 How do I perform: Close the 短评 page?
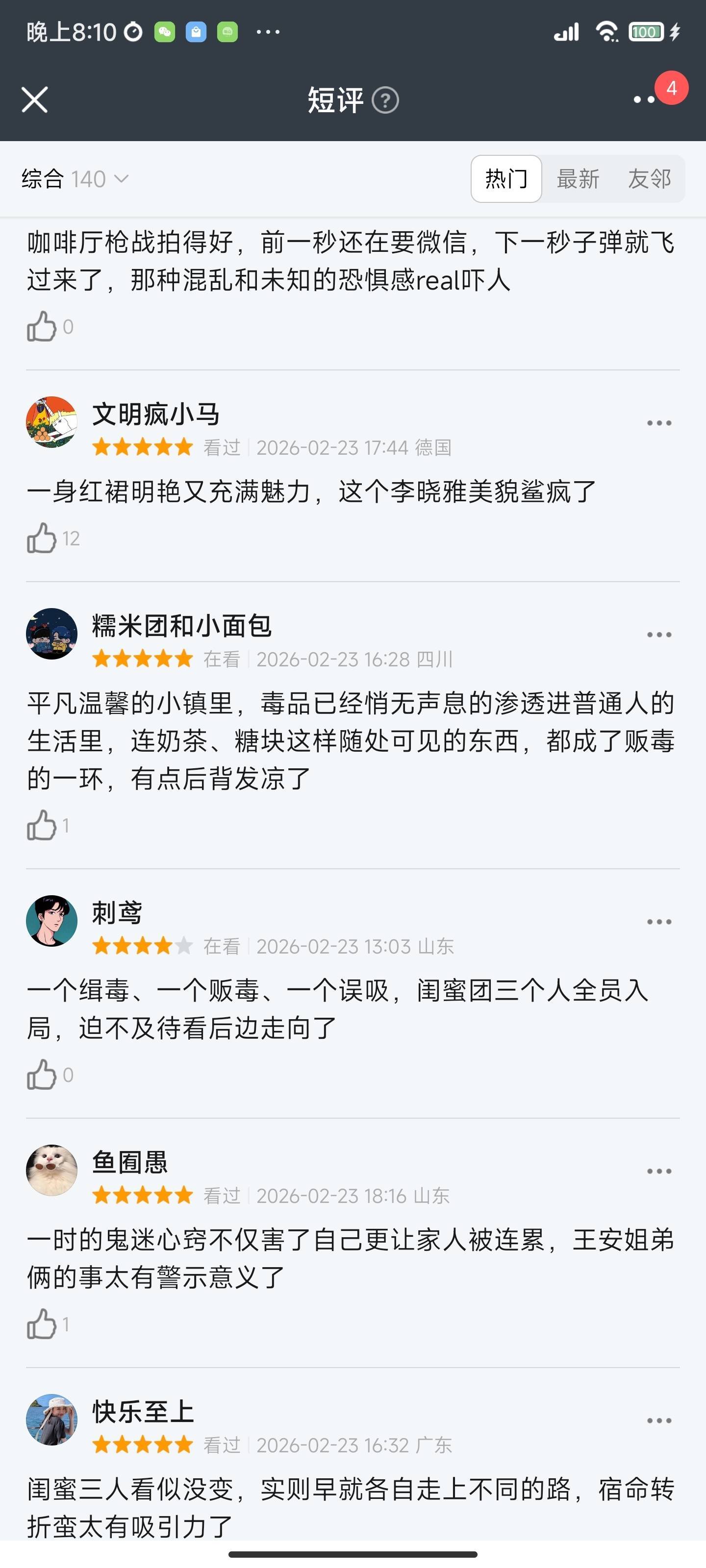click(x=35, y=100)
